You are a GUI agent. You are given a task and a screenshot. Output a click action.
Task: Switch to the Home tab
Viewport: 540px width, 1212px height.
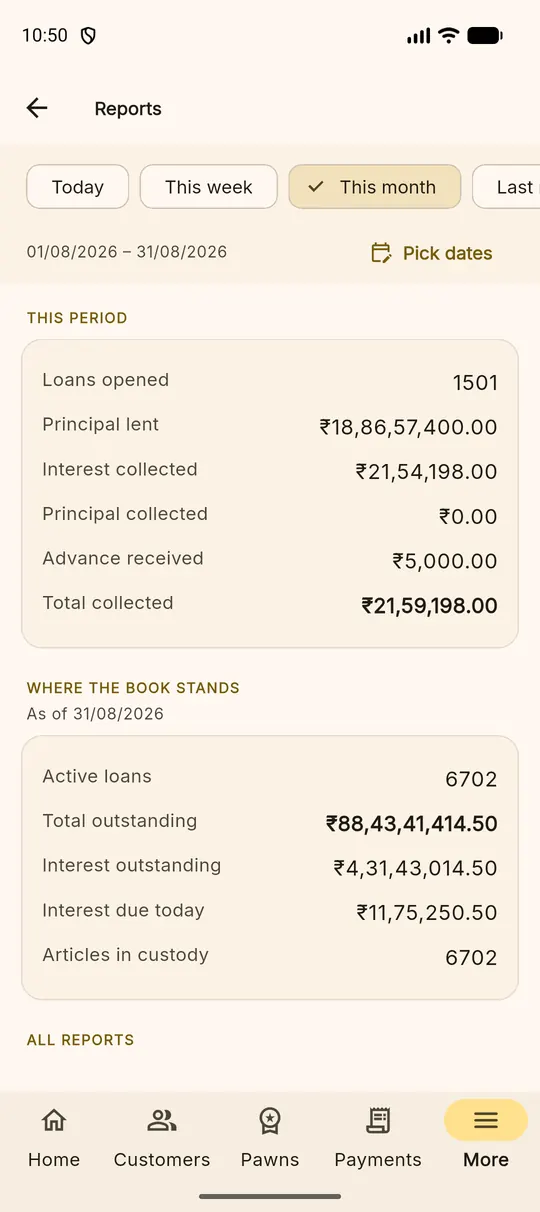[54, 1139]
